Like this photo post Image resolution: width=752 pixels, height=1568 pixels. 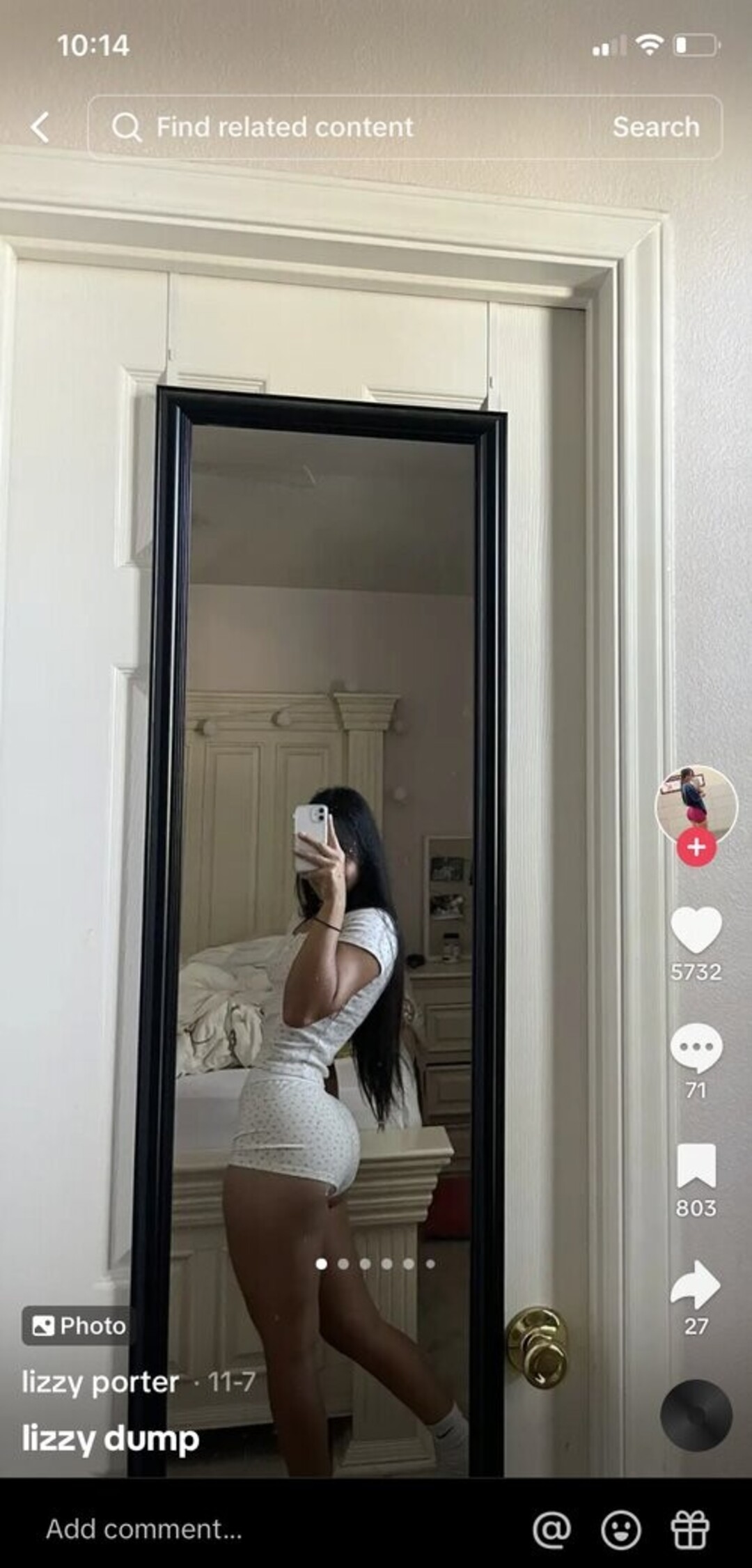coord(696,931)
